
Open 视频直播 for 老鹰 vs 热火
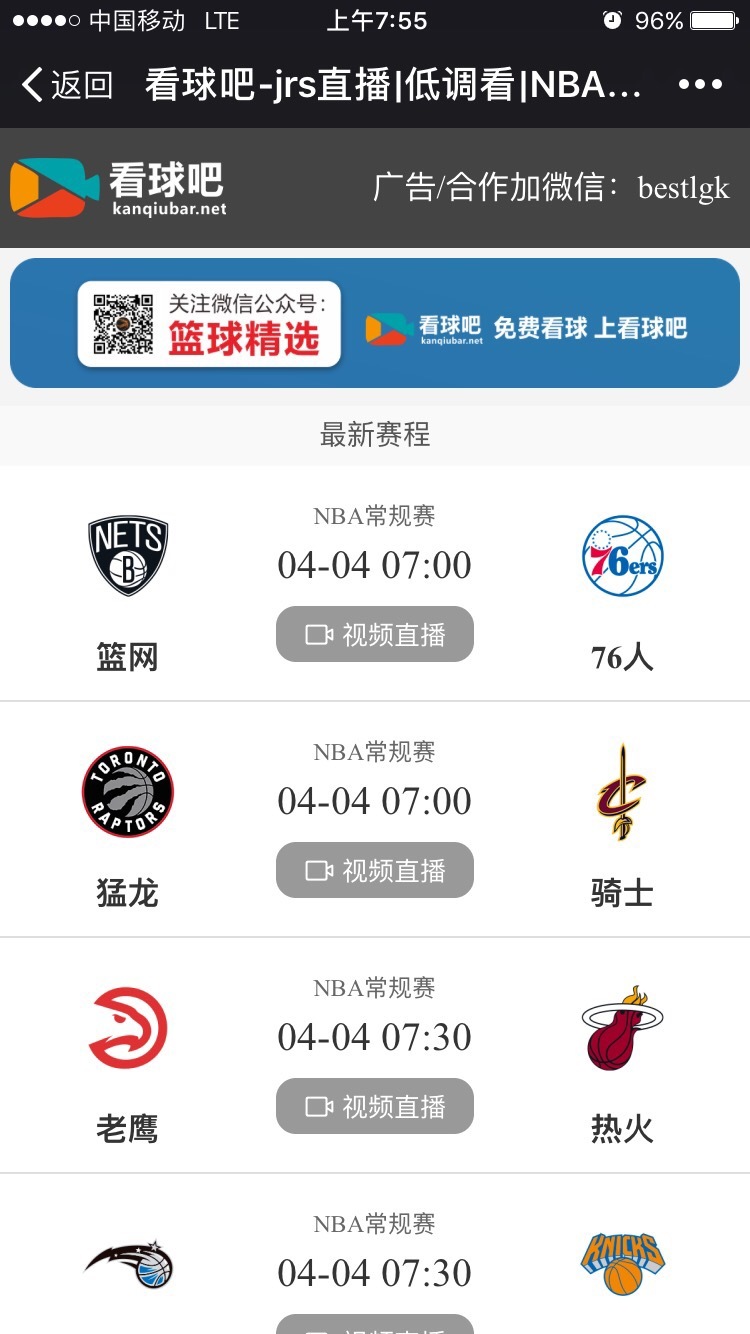click(374, 1106)
